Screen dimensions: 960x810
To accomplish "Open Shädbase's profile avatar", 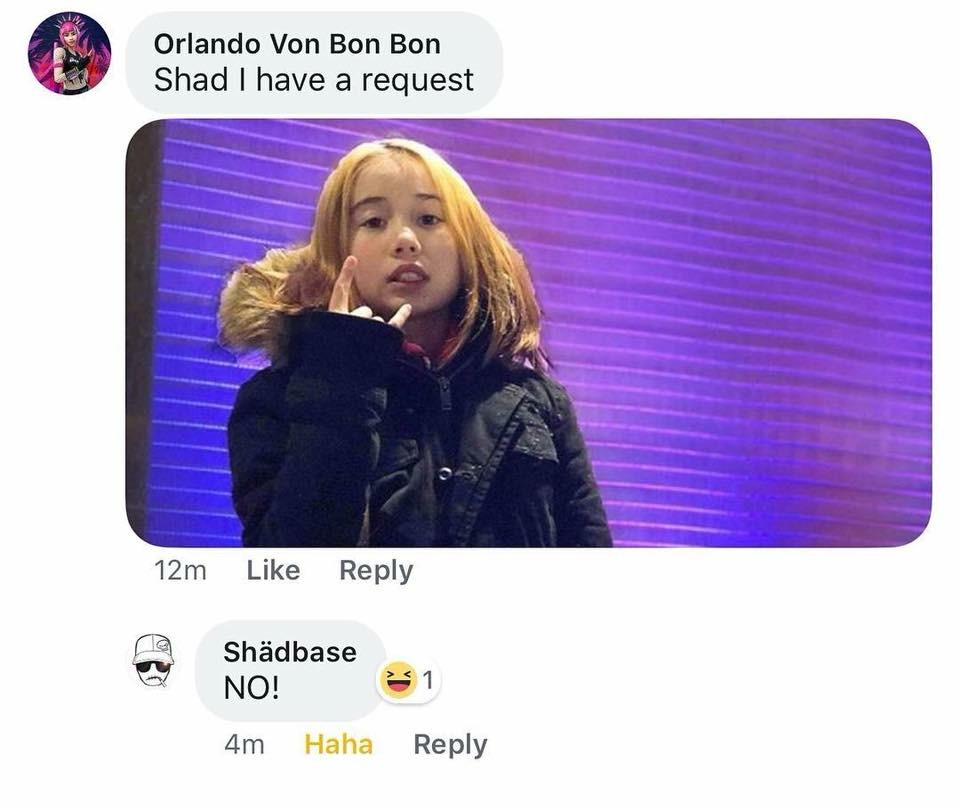I will point(153,661).
